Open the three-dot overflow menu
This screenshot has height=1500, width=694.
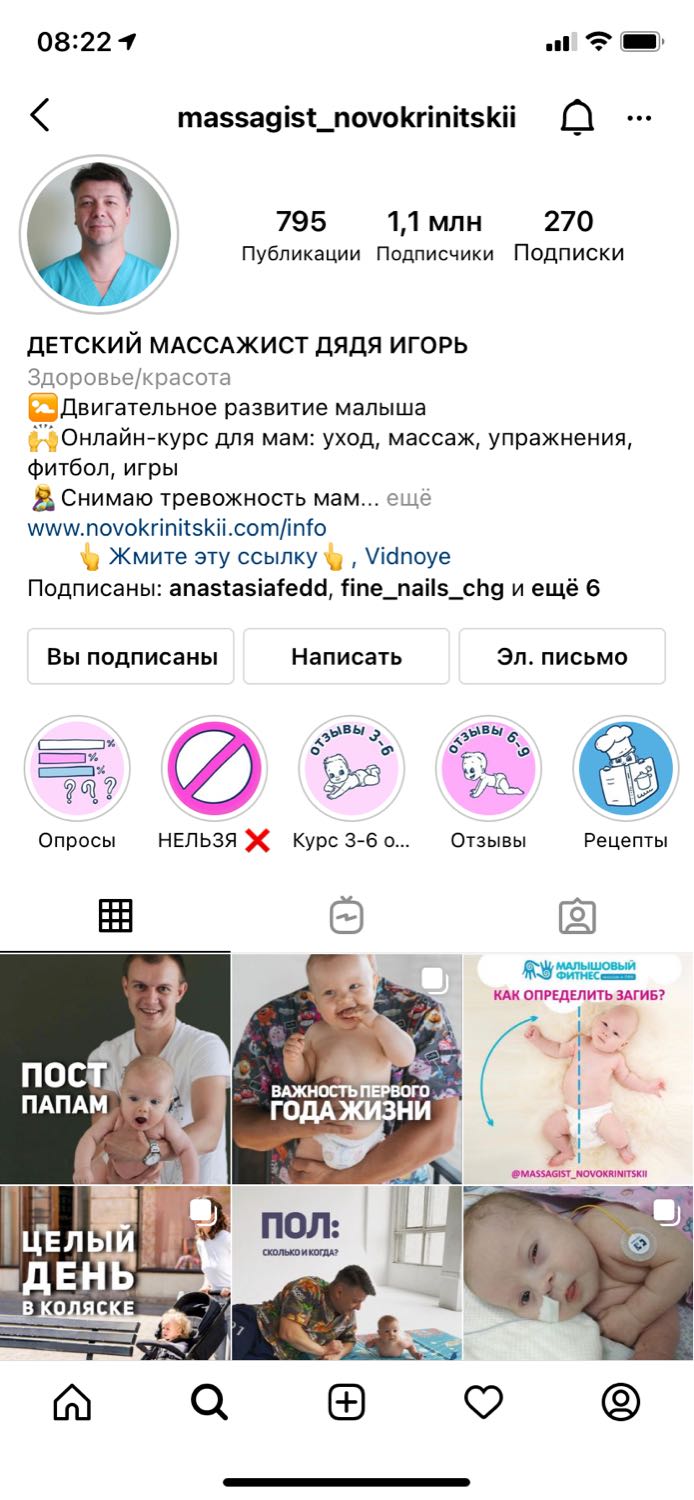tap(639, 118)
